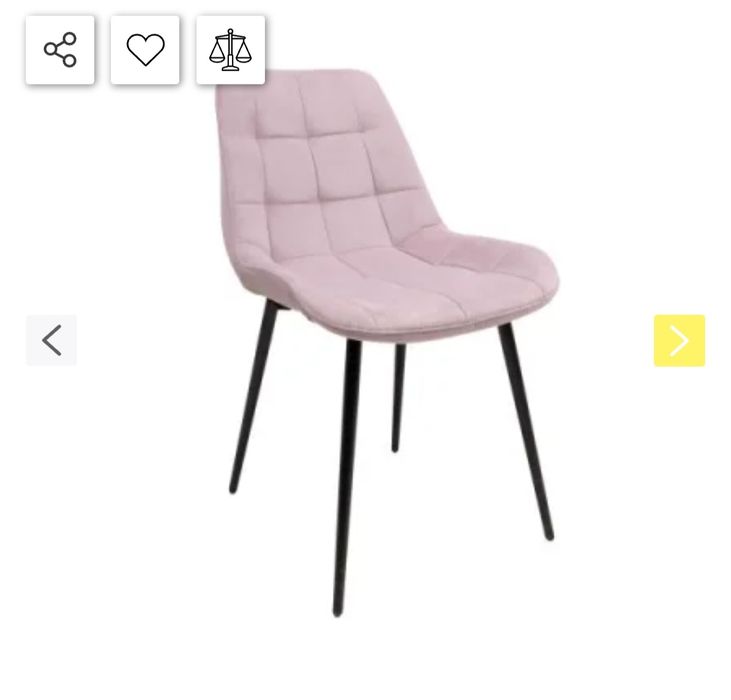Screen dimensions: 731x700
Task: Add the chair to comparison list
Action: tap(231, 50)
